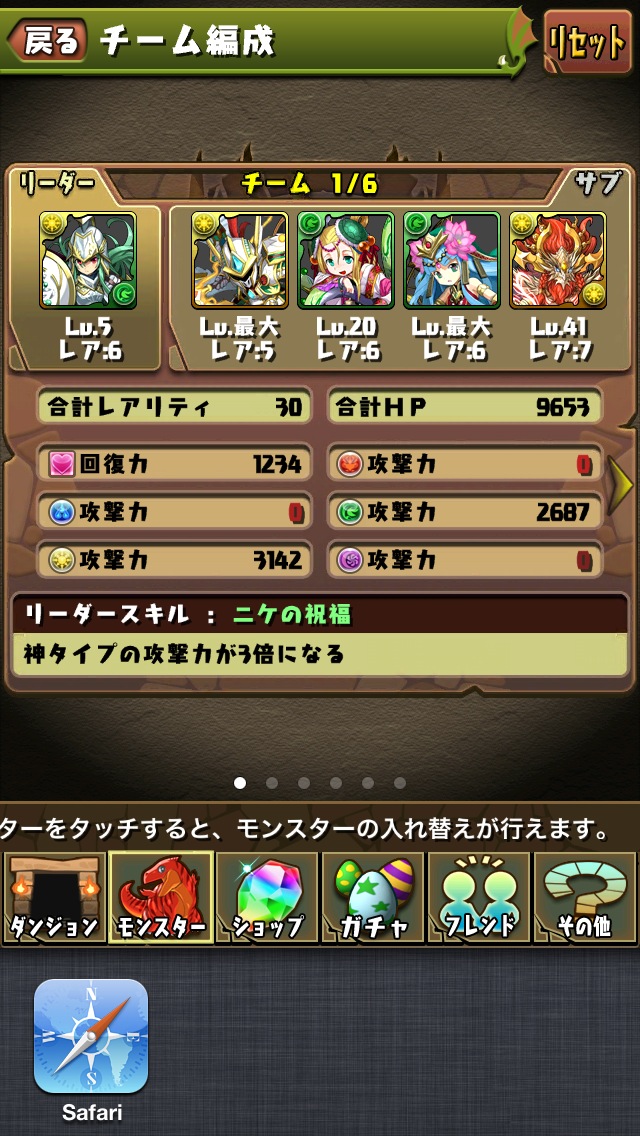Select the sub monster Lv.最大 レア:5
Image resolution: width=640 pixels, height=1136 pixels.
tap(240, 260)
